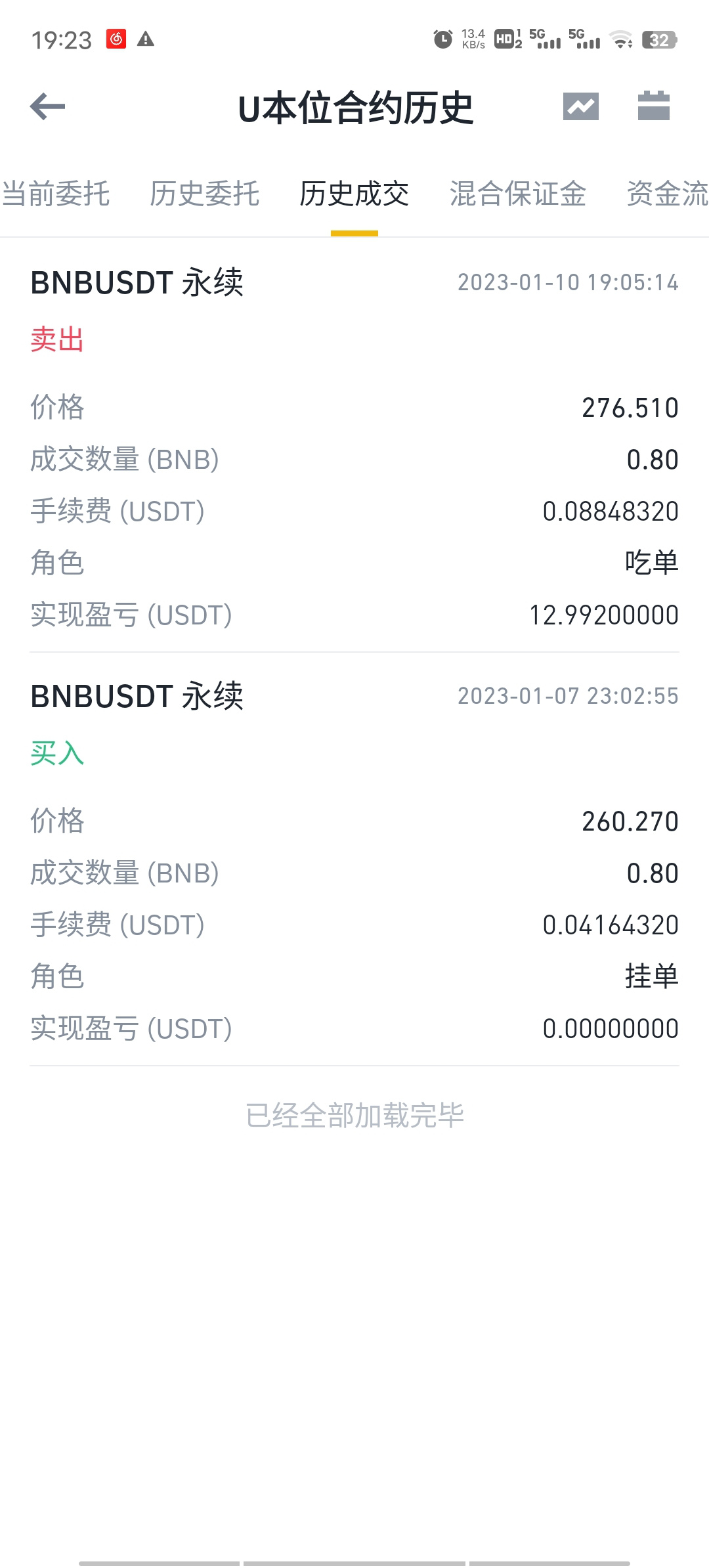
Task: Tap the 卖出 red label
Action: pos(56,341)
